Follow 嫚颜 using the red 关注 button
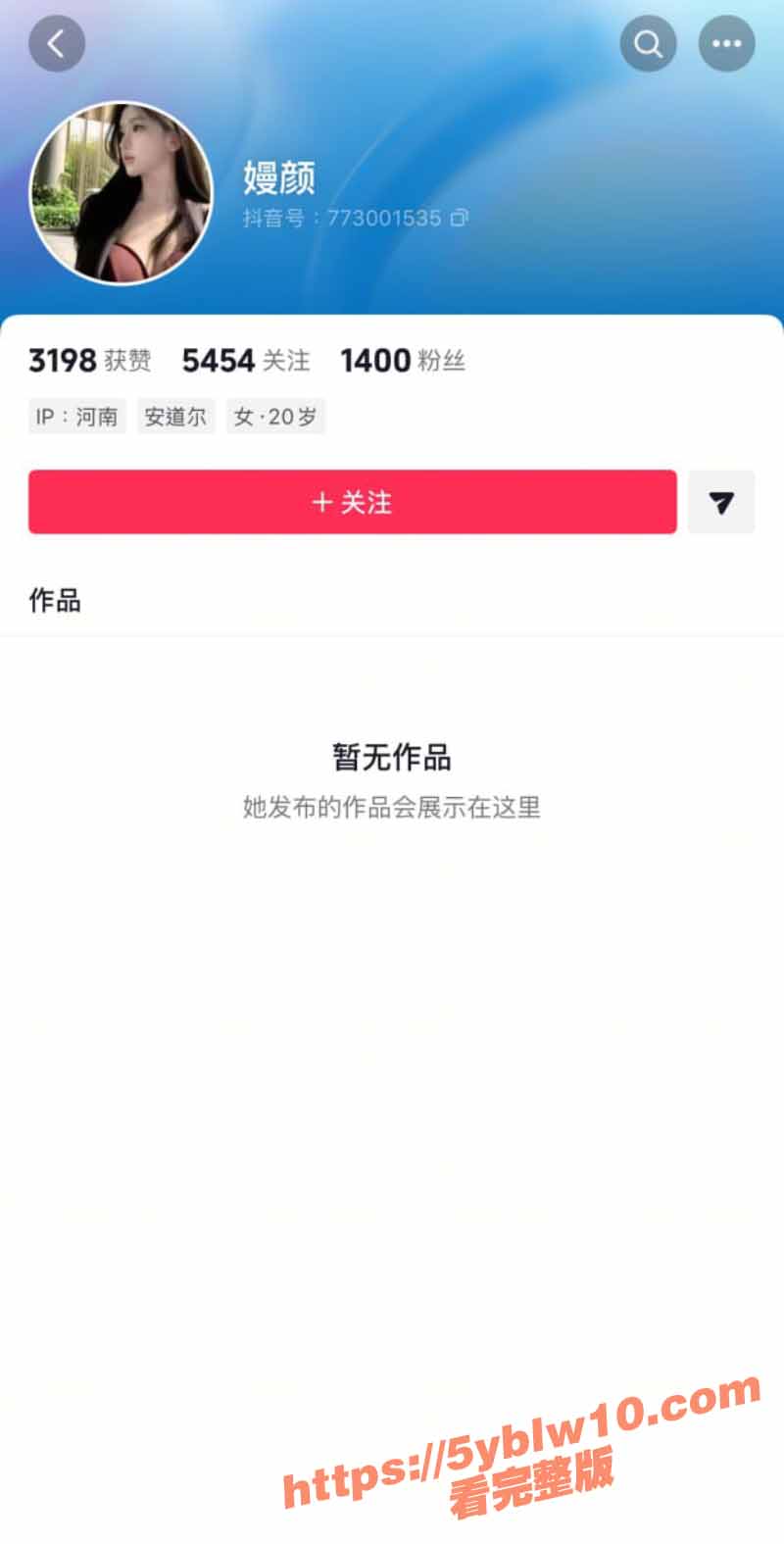Image resolution: width=784 pixels, height=1544 pixels. (x=353, y=502)
